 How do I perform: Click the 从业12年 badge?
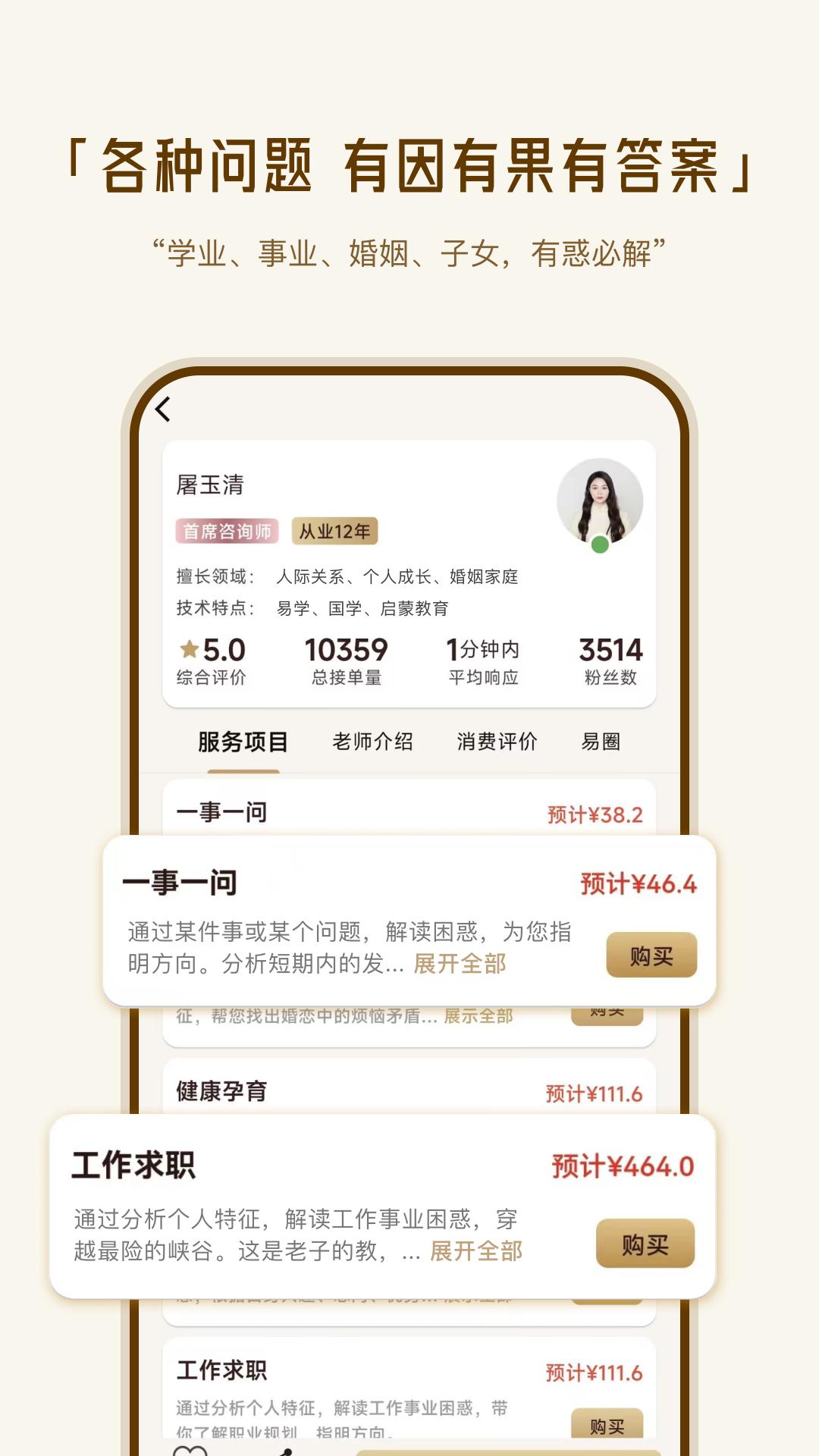tap(334, 532)
